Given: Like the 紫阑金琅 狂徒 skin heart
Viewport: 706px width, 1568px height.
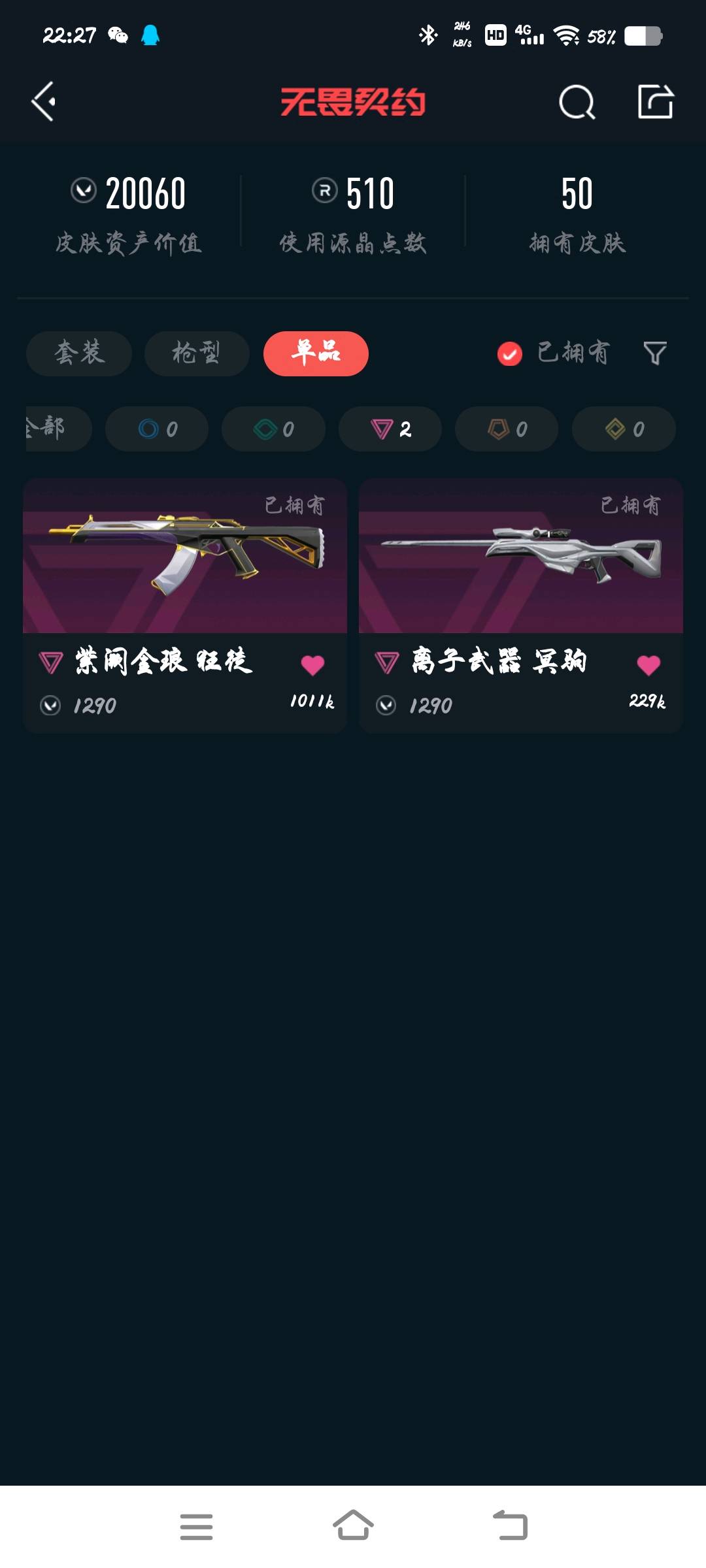Looking at the screenshot, I should 312,665.
